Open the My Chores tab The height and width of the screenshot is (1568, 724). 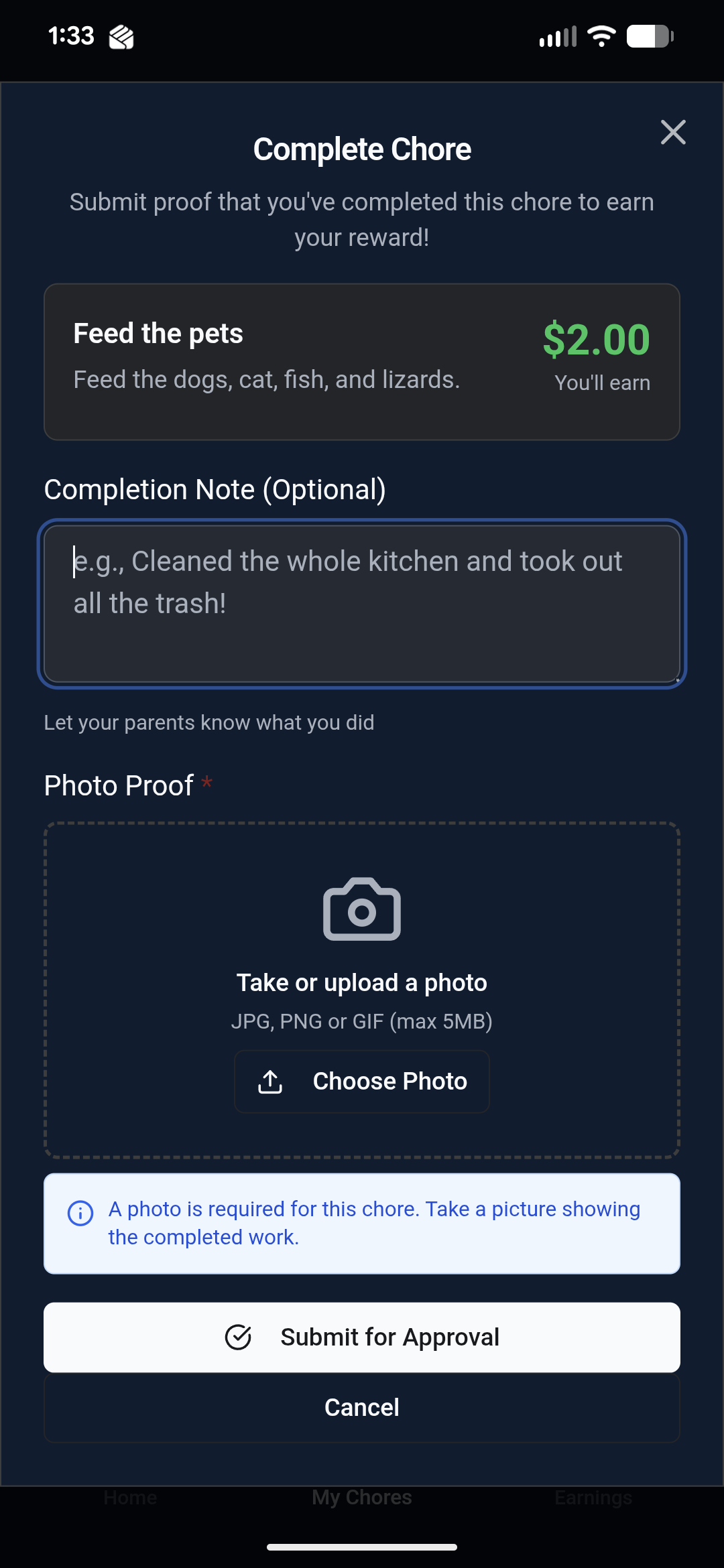click(361, 1496)
